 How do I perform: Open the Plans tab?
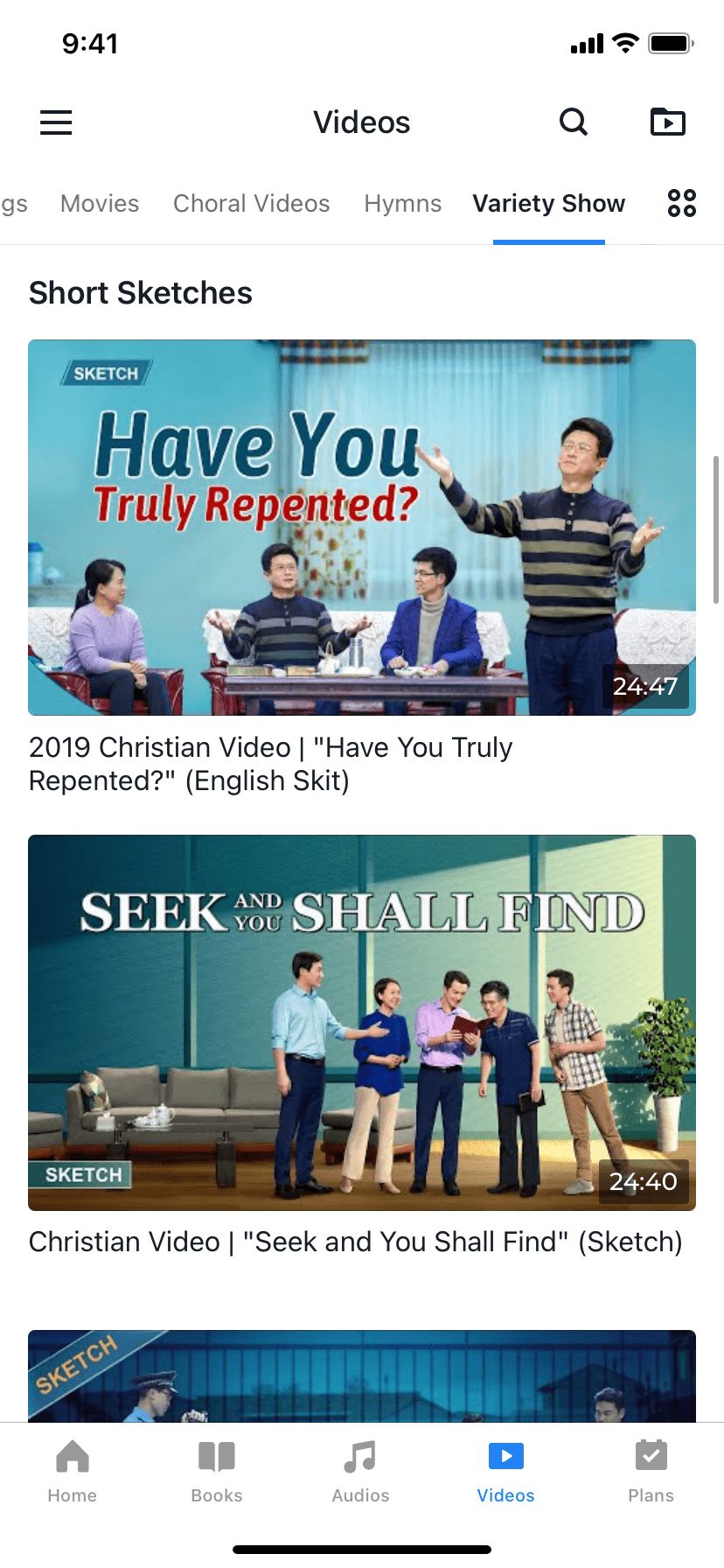click(651, 1472)
